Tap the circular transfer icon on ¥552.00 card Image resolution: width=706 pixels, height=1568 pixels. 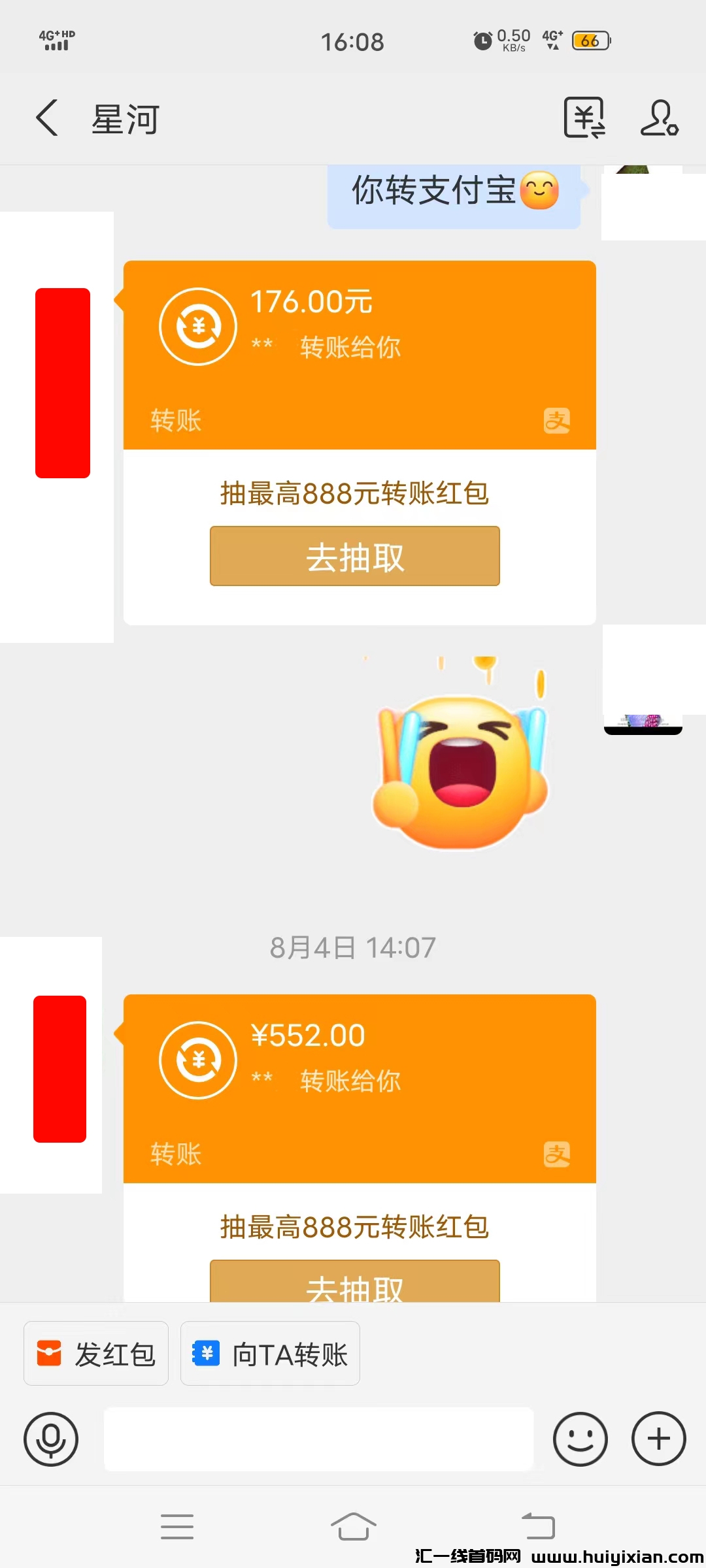(197, 1060)
